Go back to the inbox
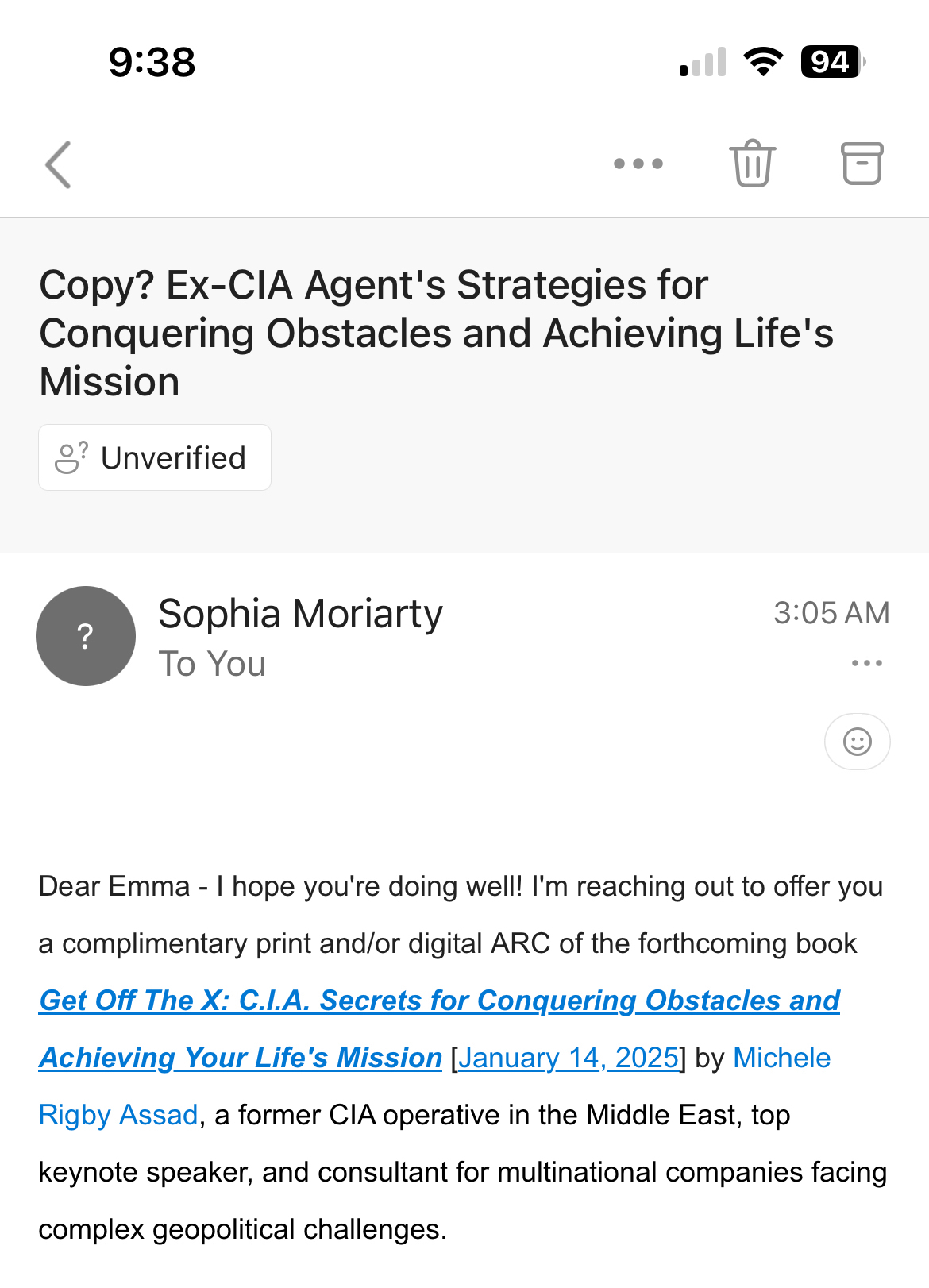Viewport: 929px width, 1288px height. click(59, 164)
